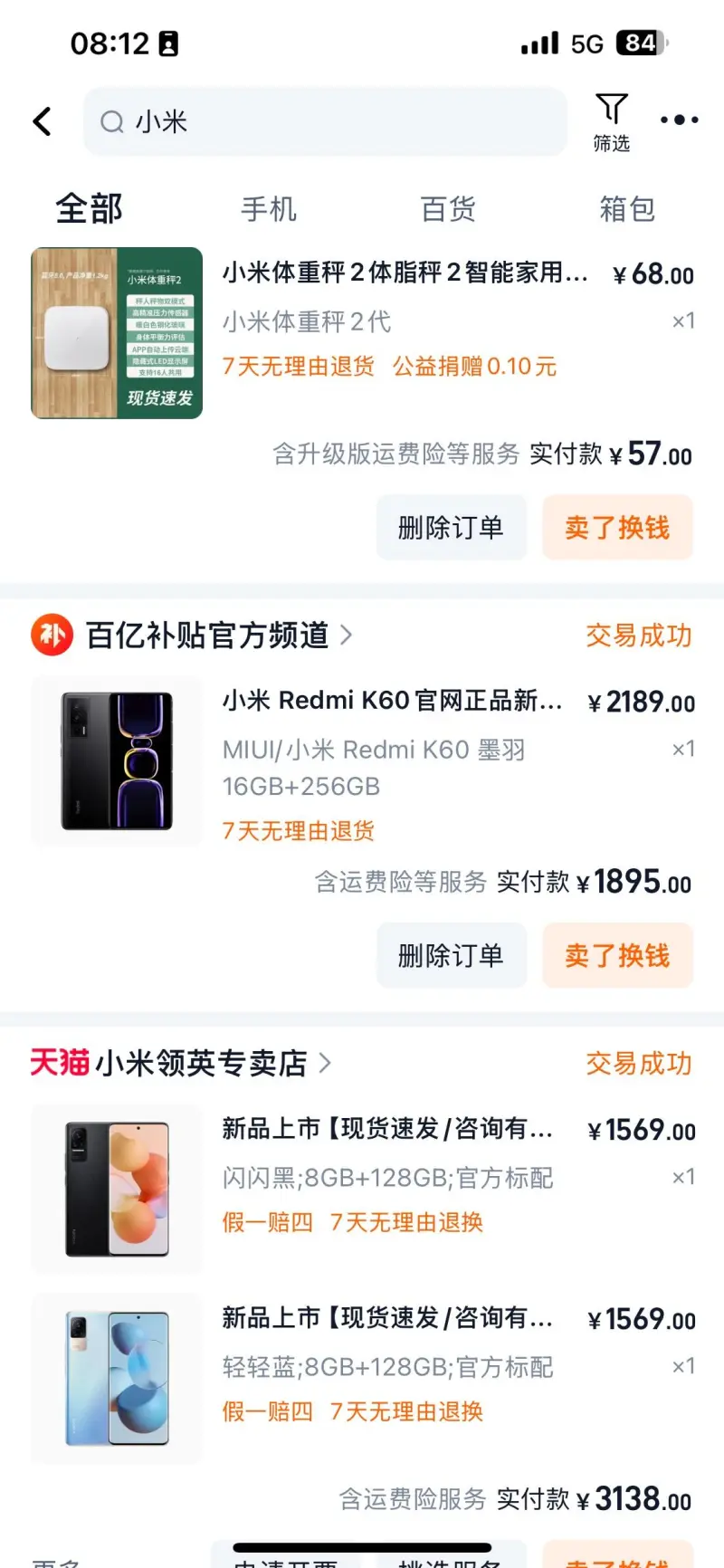Tap 卖了换钱 for the 小米体重秤2 order

[617, 528]
